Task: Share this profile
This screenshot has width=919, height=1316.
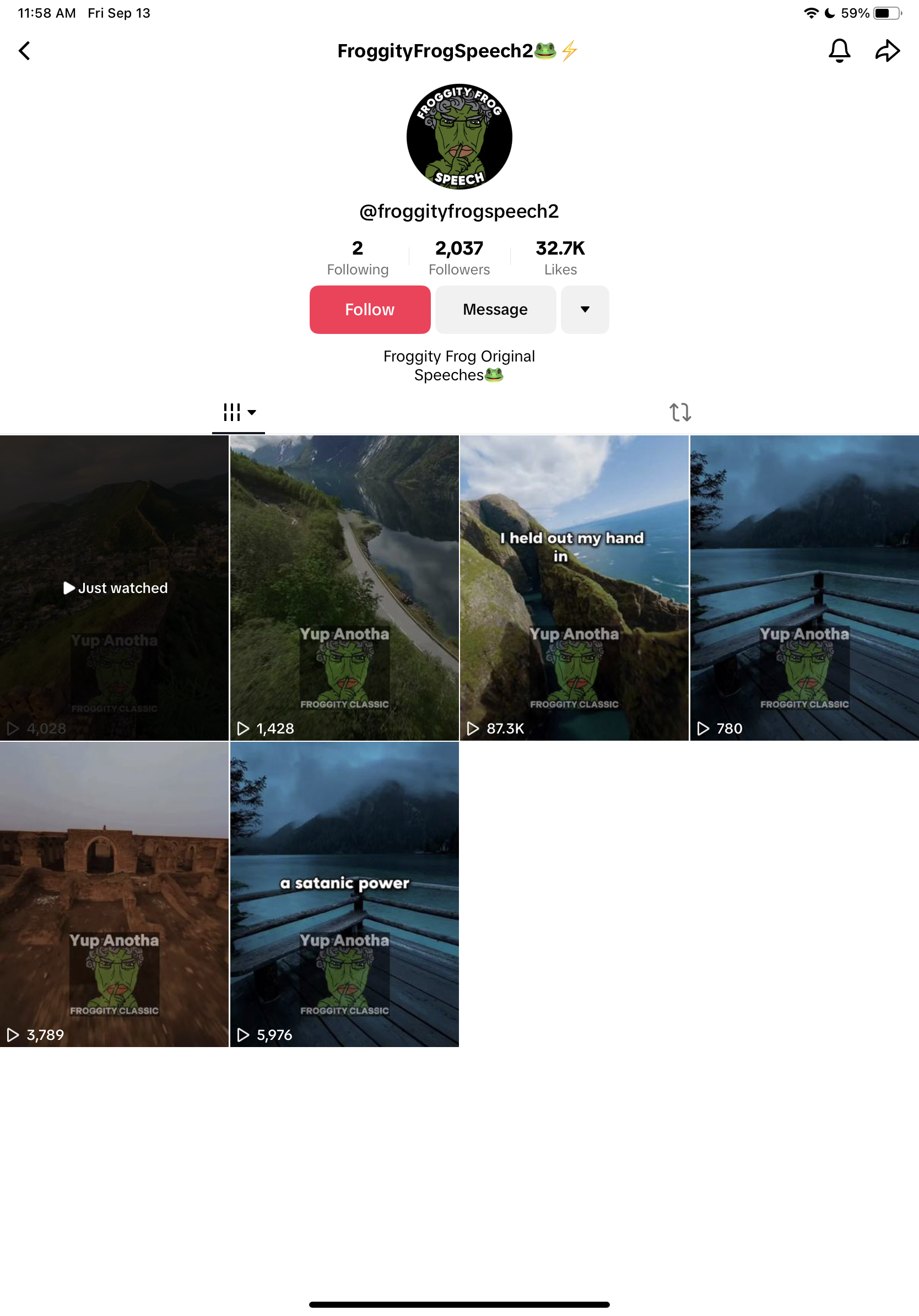Action: (887, 51)
